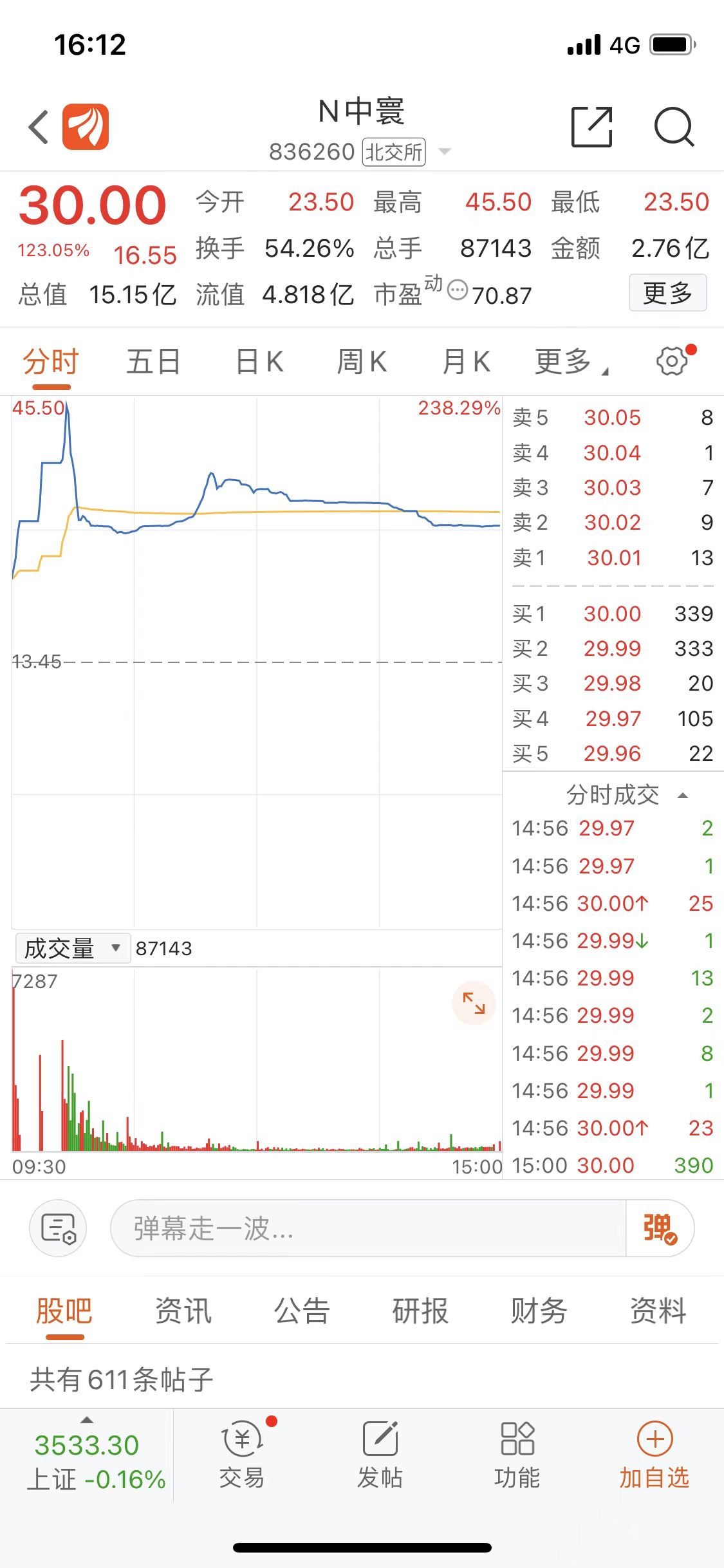The height and width of the screenshot is (1568, 724).
Task: Toggle the 弹 bullet comments button
Action: click(660, 1228)
